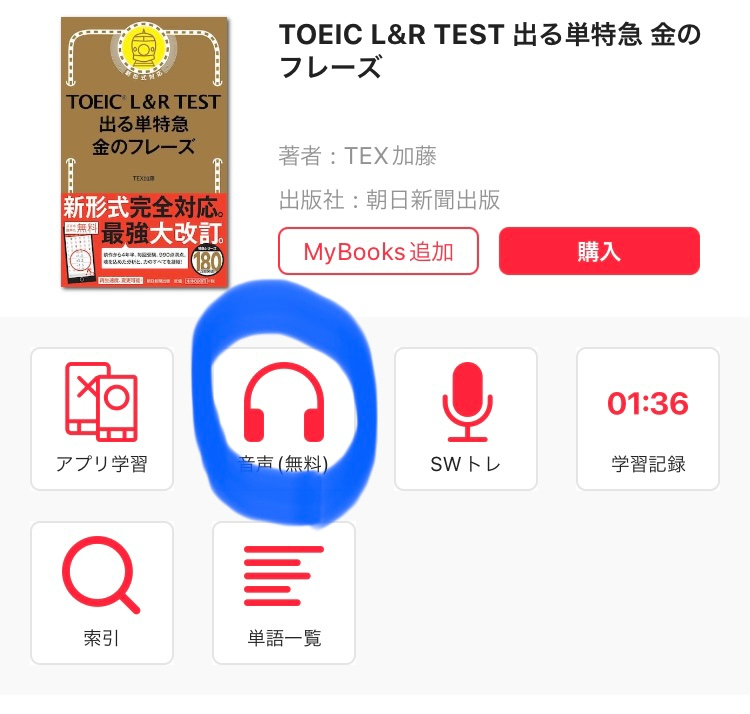The width and height of the screenshot is (750, 714).
Task: Open the アプリ学習 tile
Action: click(102, 418)
